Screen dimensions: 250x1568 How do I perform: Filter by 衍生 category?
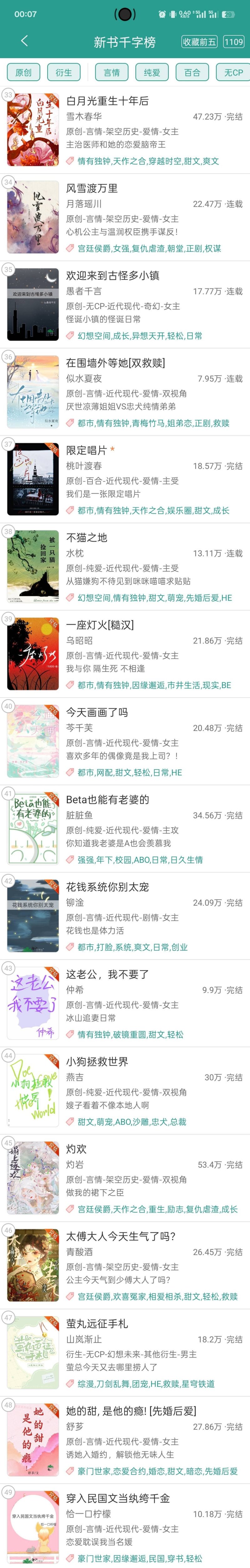click(64, 73)
